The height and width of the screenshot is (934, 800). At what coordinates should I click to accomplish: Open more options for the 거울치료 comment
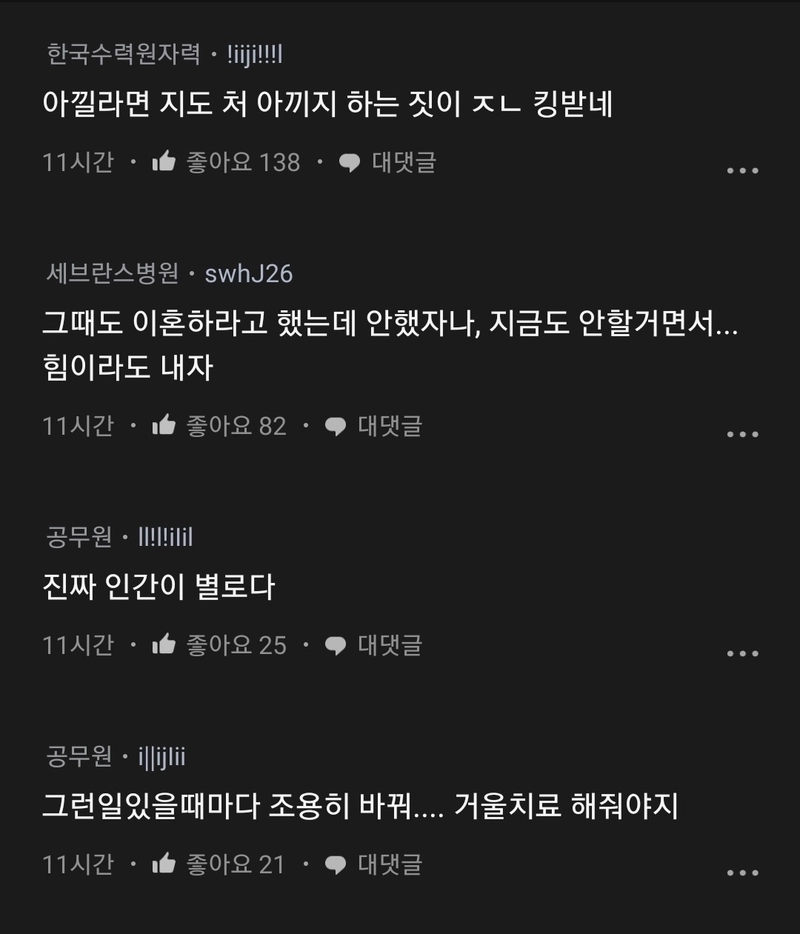point(742,872)
